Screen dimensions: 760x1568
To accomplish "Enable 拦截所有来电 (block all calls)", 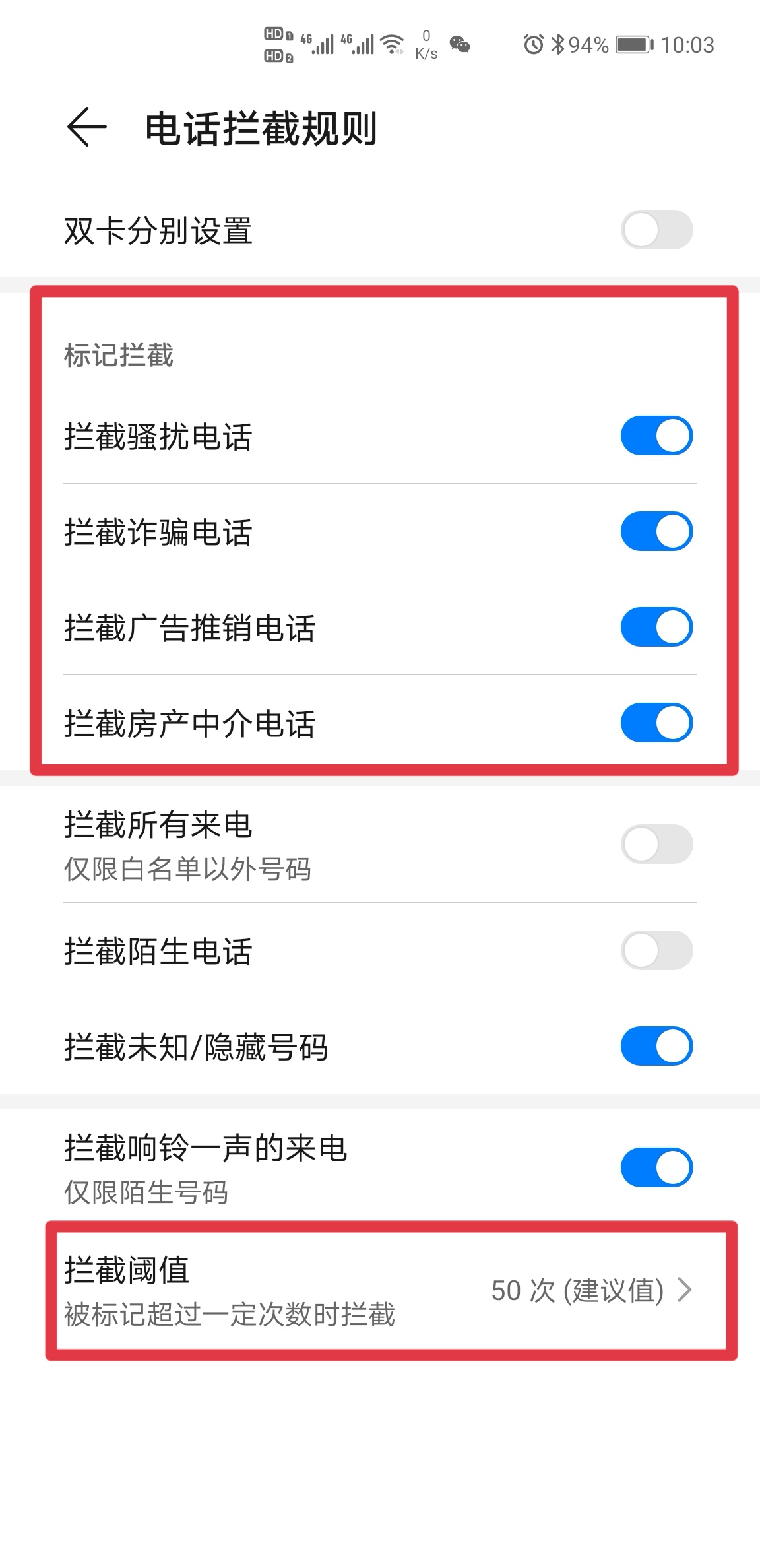I will (656, 843).
